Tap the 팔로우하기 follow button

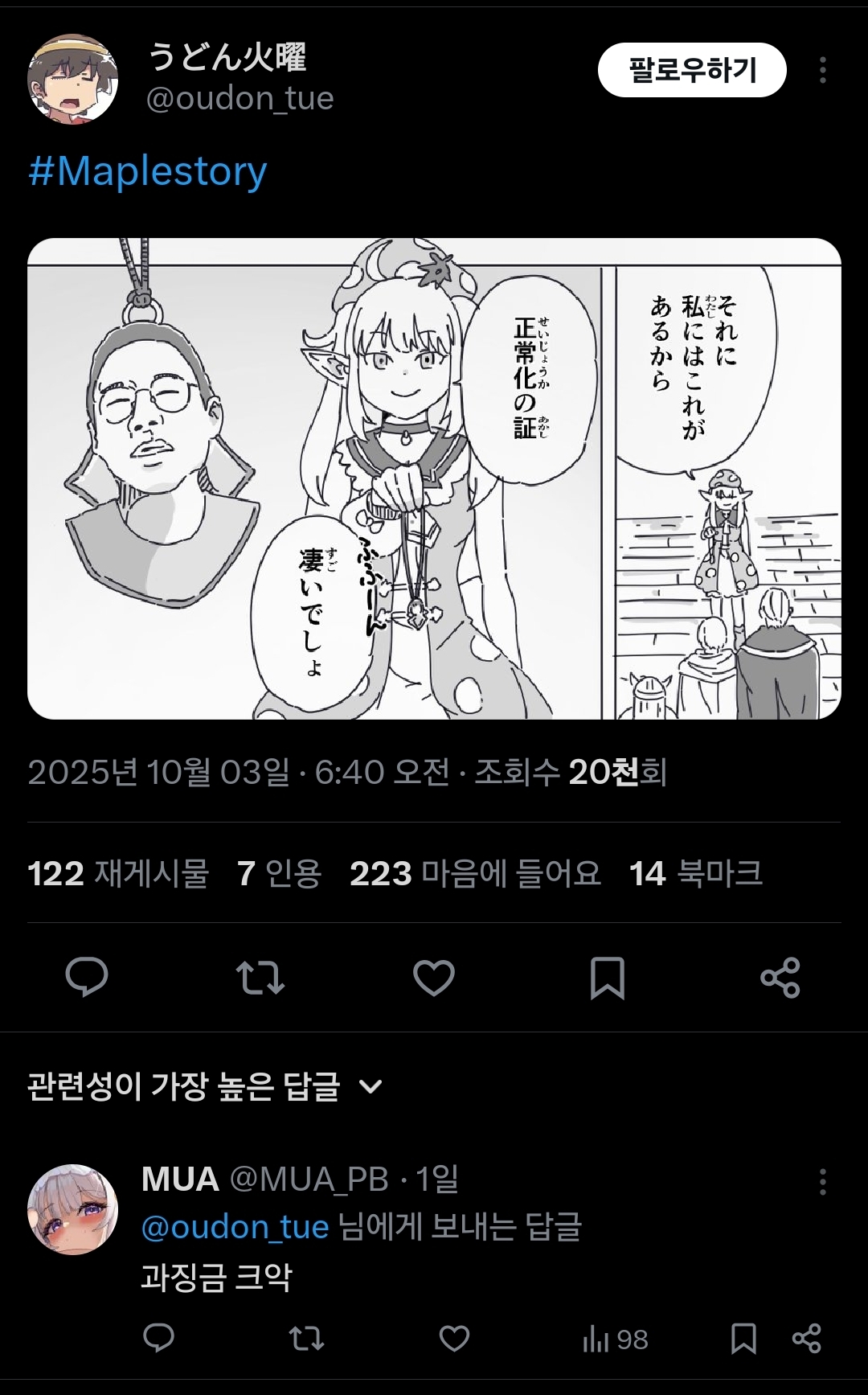[691, 71]
